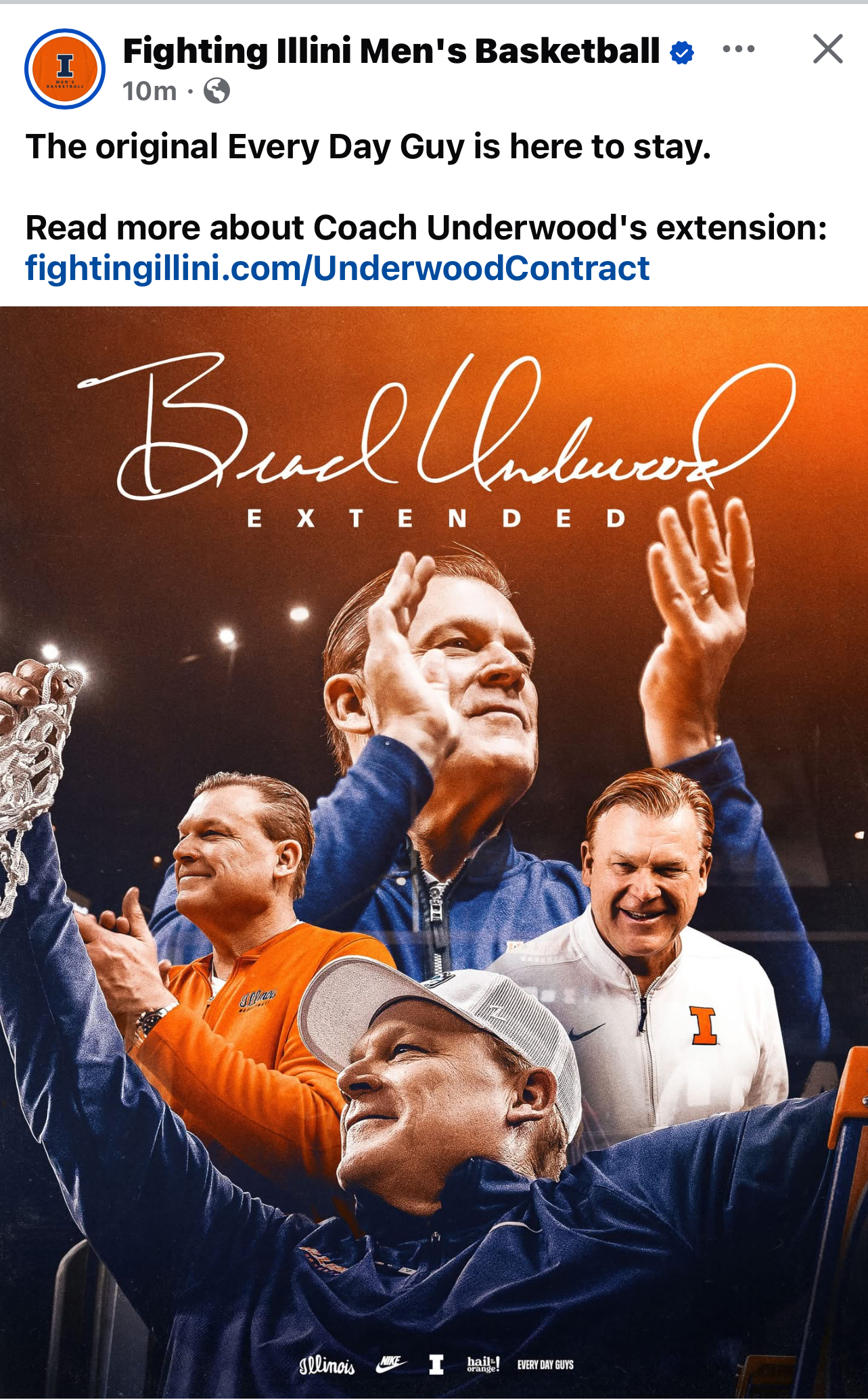This screenshot has height=1400, width=868.
Task: Open the Fighting Illini Men's Basketball page name
Action: coord(391,51)
